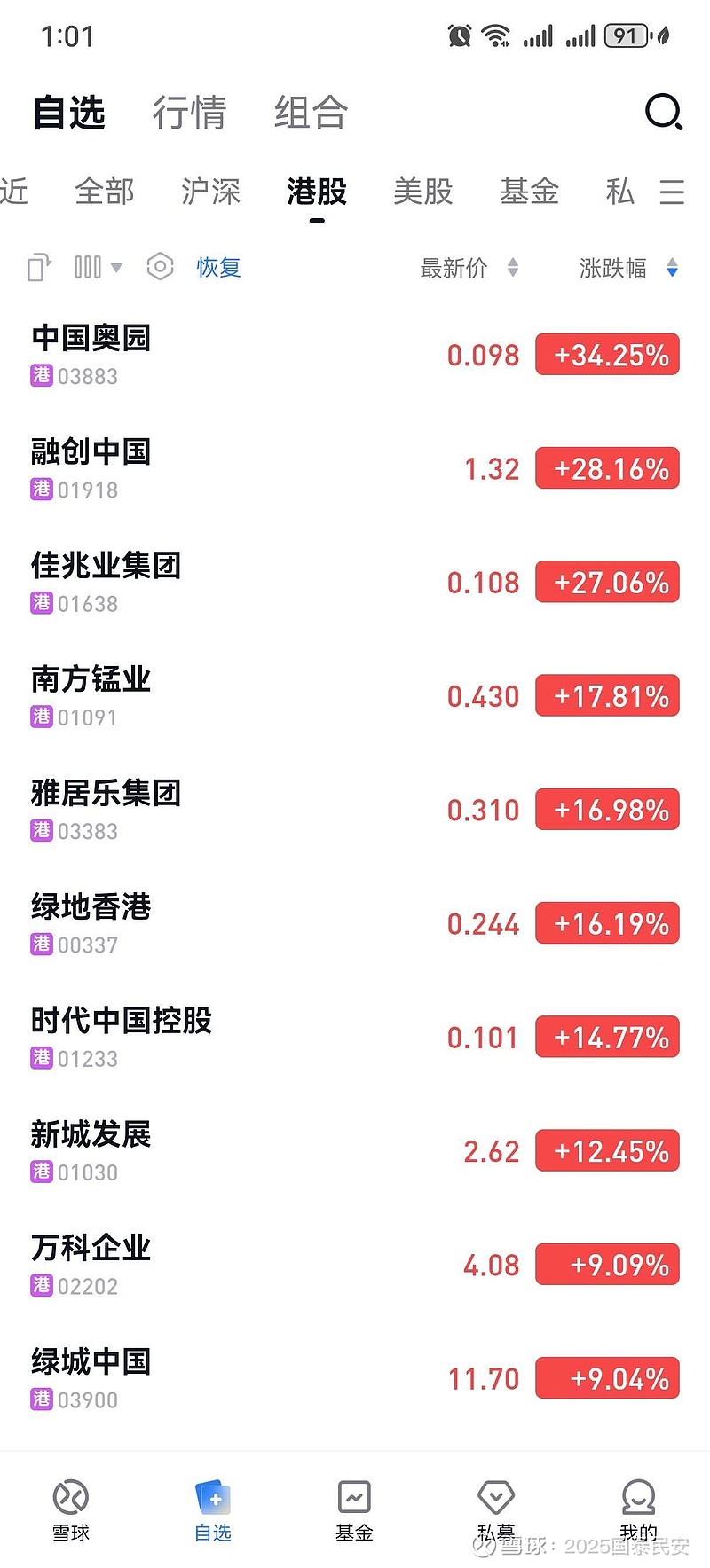Image resolution: width=710 pixels, height=1568 pixels.
Task: Expand the column layout dropdown
Action: click(98, 267)
